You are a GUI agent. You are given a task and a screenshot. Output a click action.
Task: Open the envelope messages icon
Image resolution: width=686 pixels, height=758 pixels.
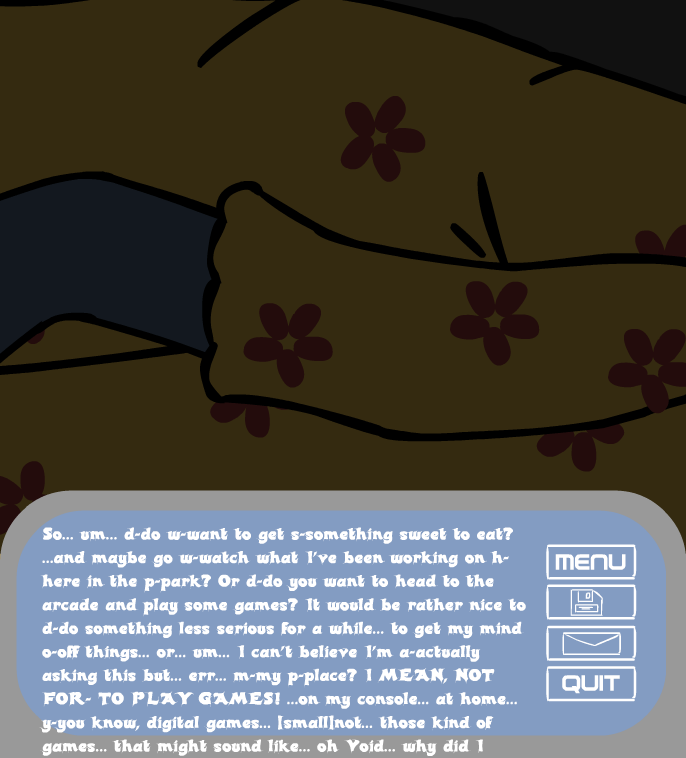590,643
